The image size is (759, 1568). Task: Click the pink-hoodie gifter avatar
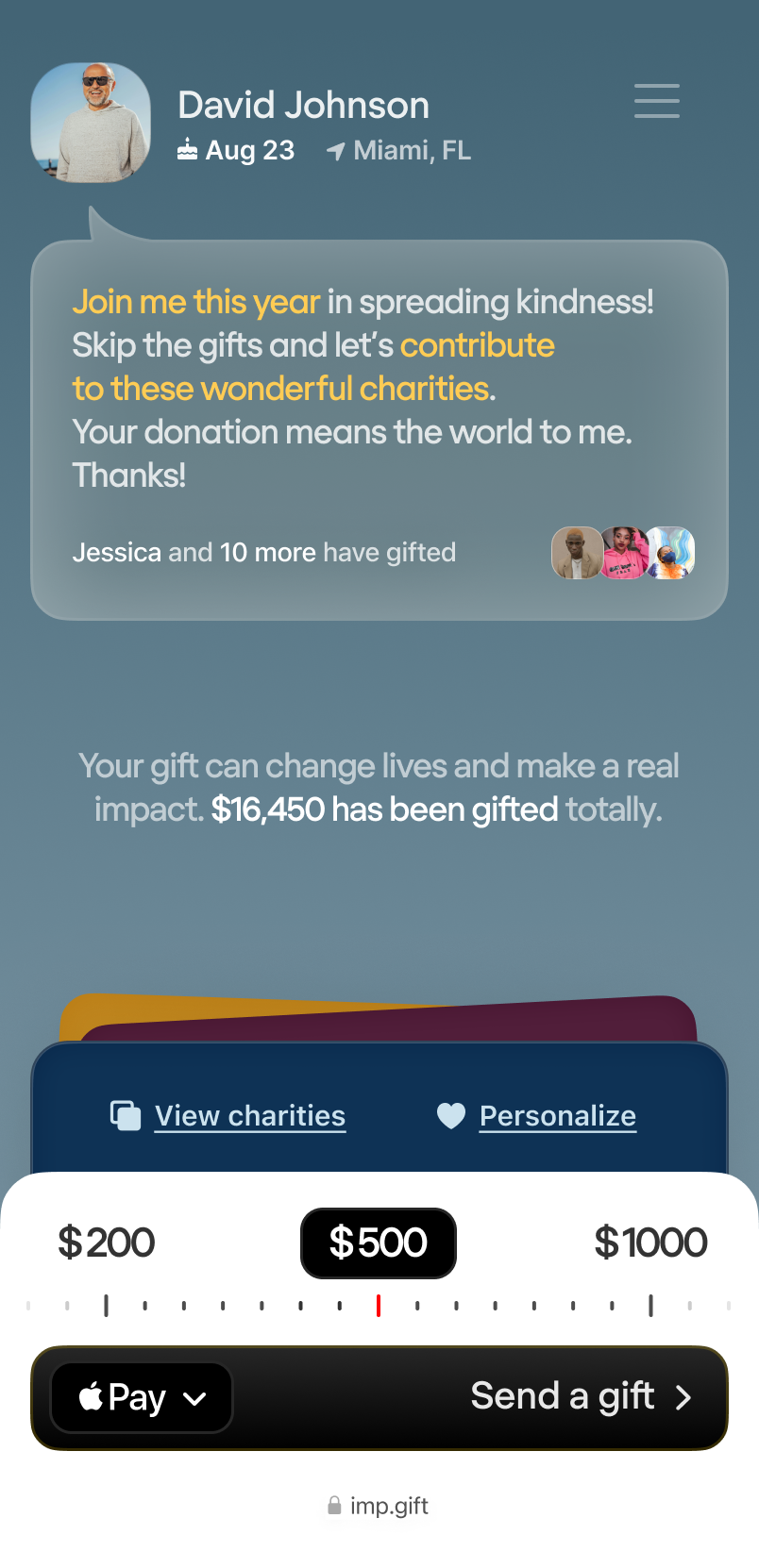(x=624, y=553)
